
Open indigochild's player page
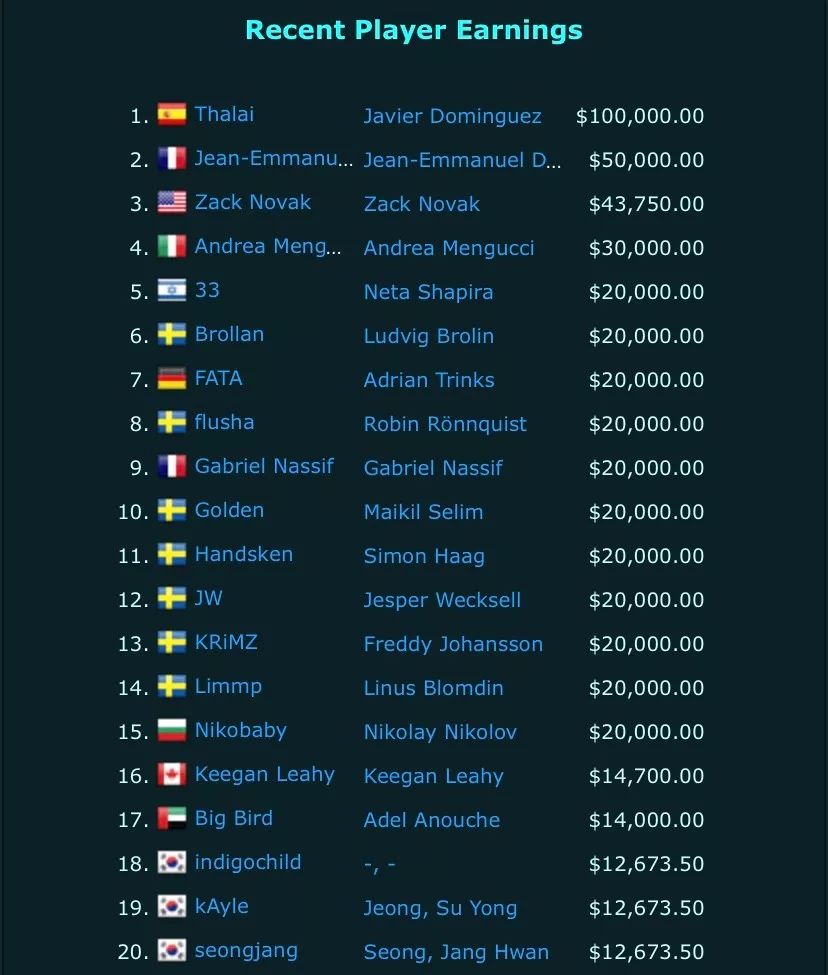pyautogui.click(x=247, y=862)
